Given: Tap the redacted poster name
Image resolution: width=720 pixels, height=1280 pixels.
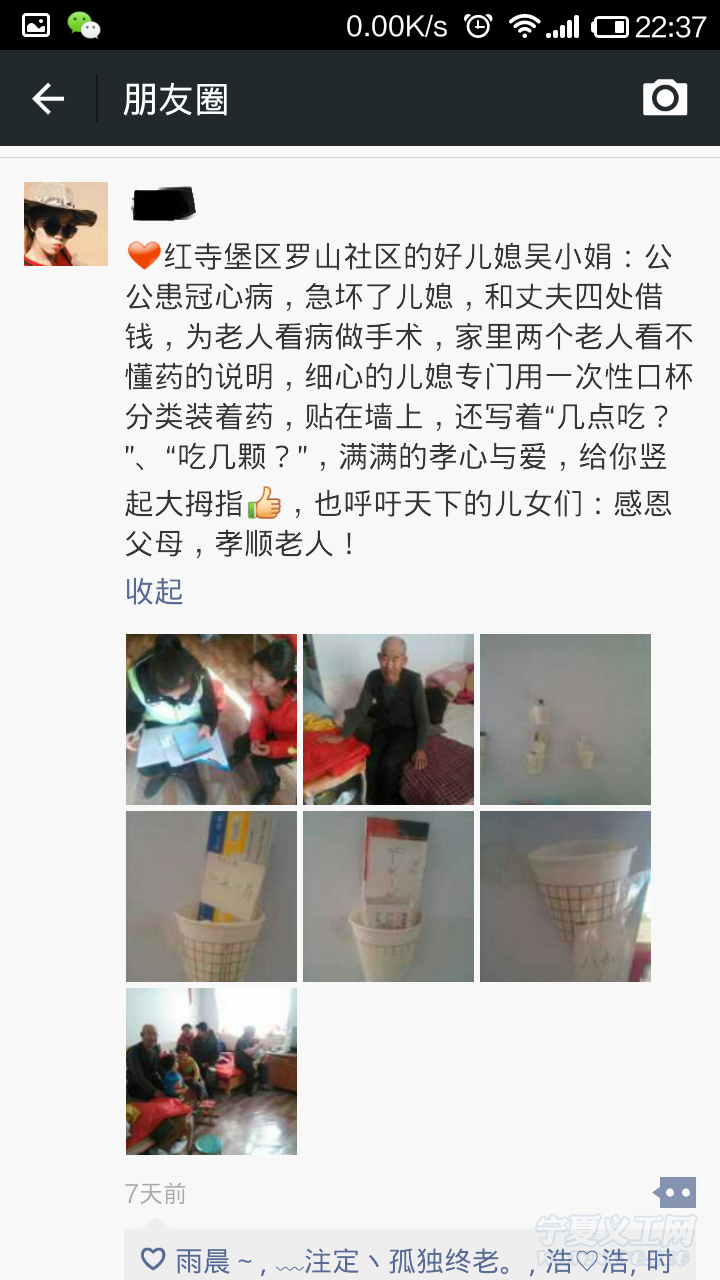Looking at the screenshot, I should (x=164, y=204).
